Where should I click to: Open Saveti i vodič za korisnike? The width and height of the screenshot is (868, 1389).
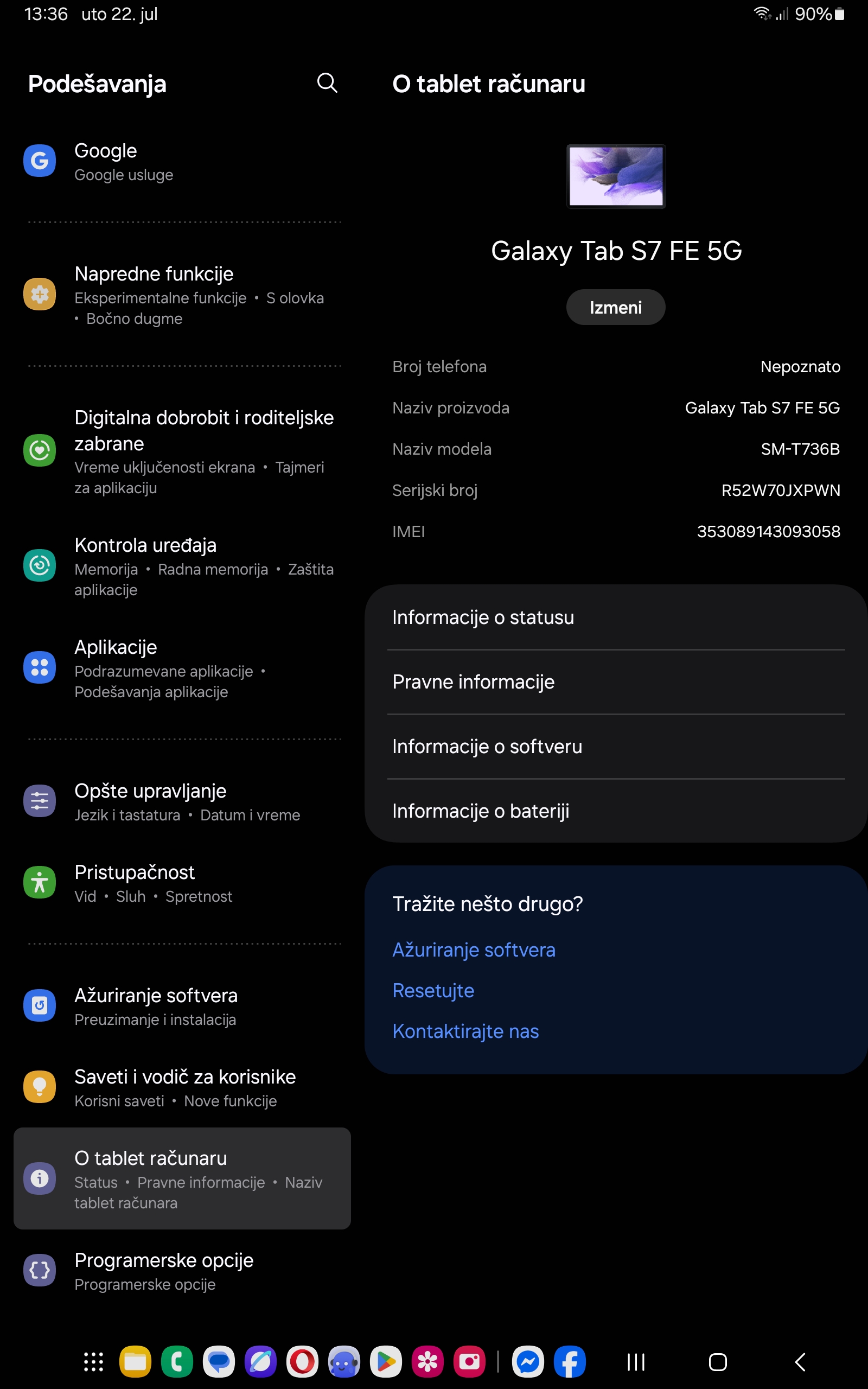[x=181, y=1087]
